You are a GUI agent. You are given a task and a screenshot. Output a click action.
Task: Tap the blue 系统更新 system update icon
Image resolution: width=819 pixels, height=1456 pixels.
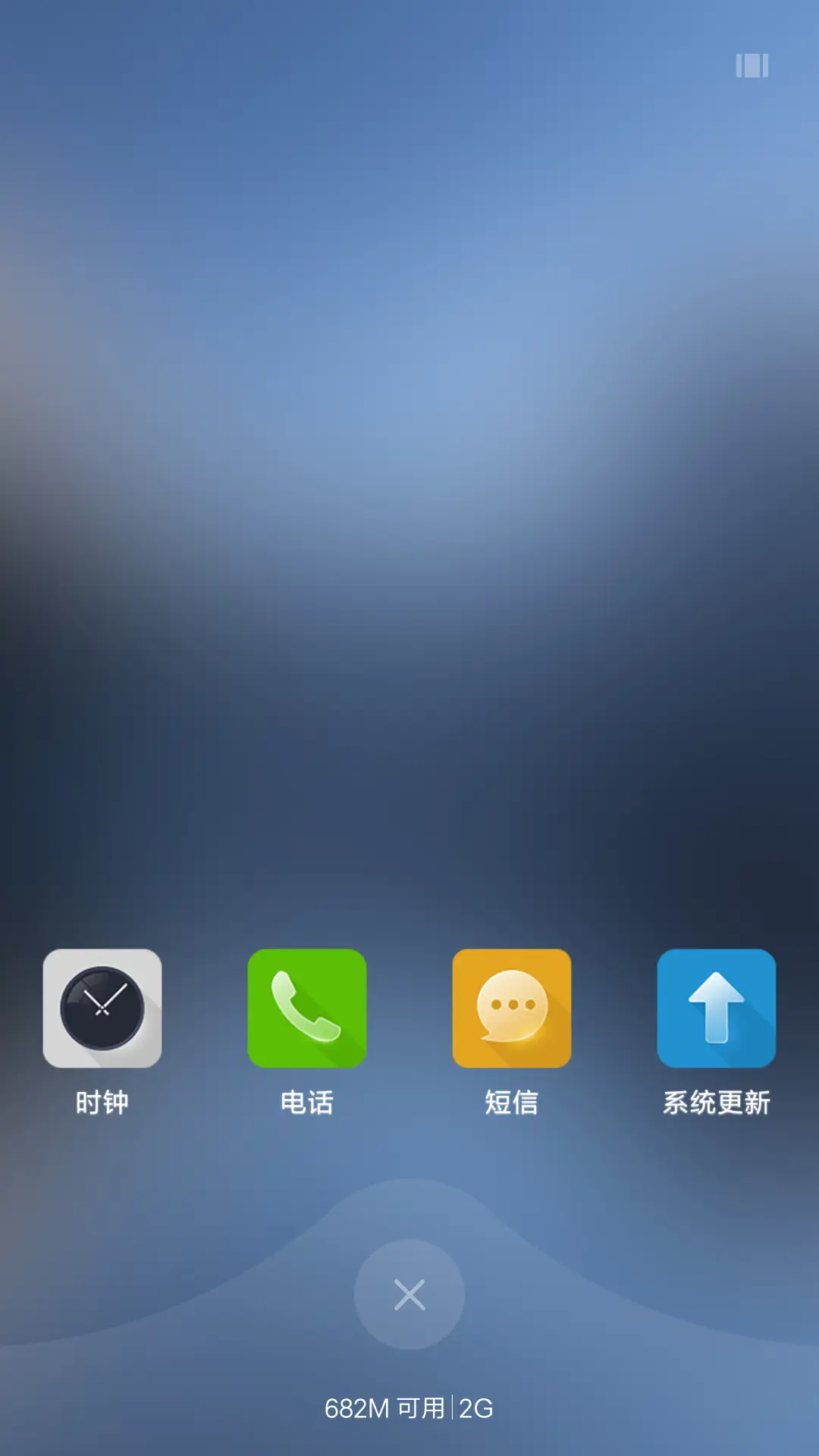pos(716,1009)
